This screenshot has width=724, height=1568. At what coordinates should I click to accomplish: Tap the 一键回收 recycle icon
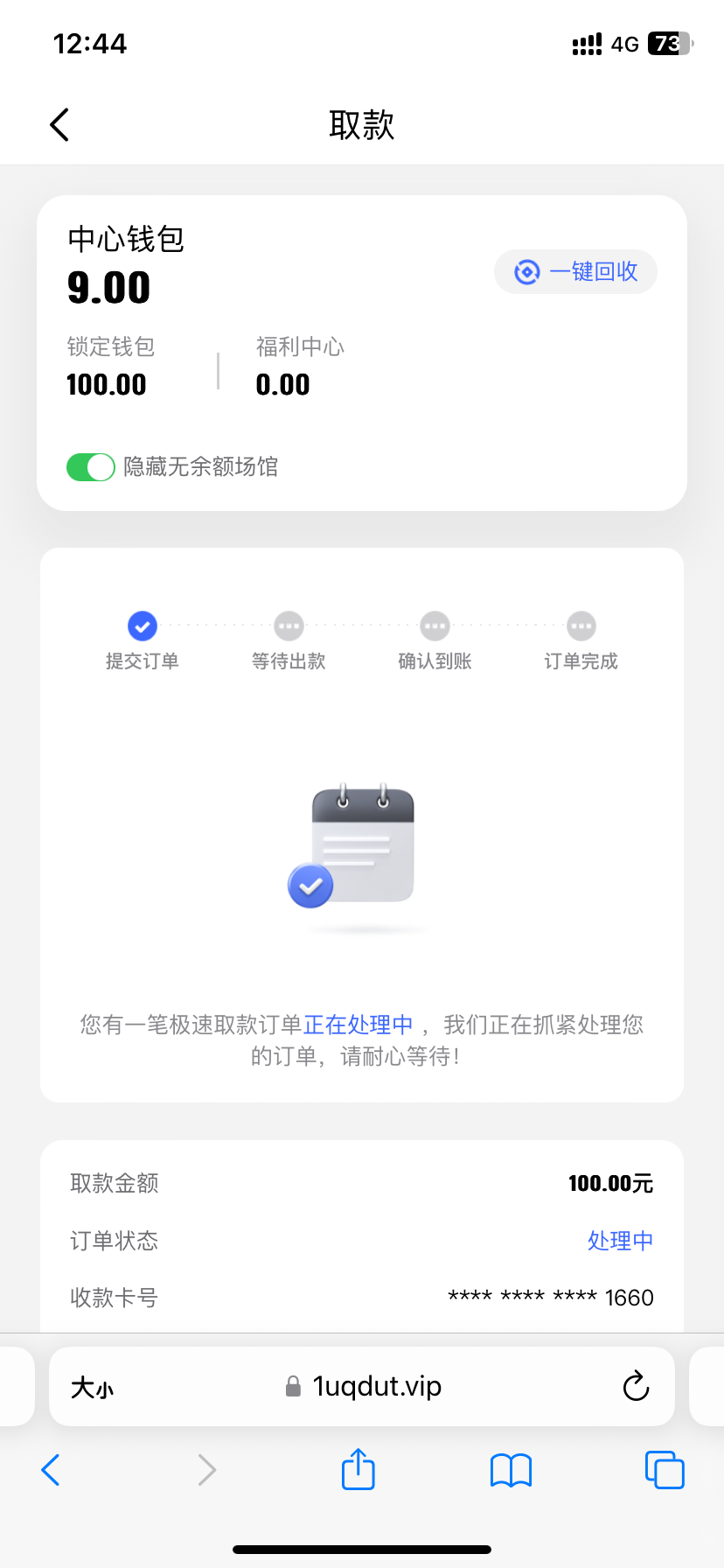pos(526,272)
